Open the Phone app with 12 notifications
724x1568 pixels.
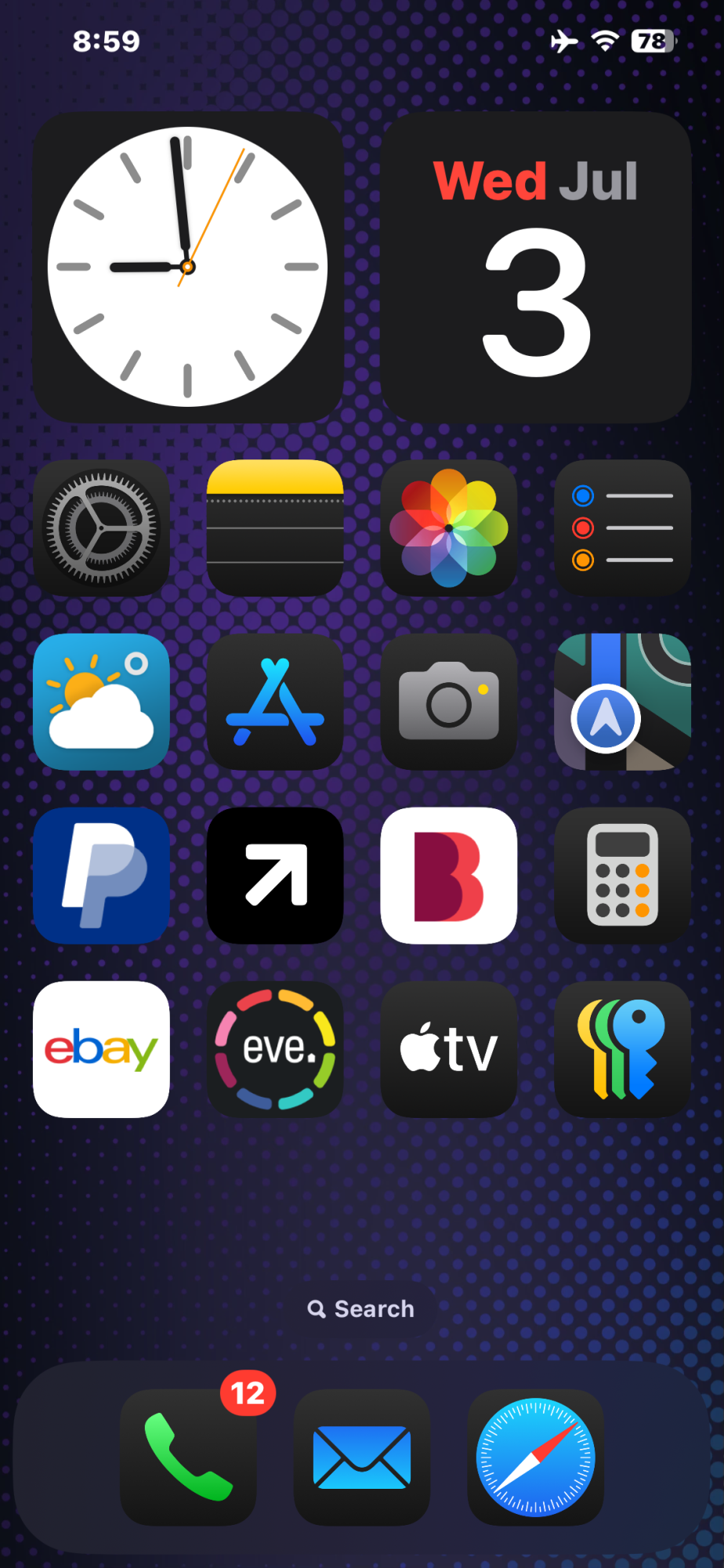(188, 1457)
